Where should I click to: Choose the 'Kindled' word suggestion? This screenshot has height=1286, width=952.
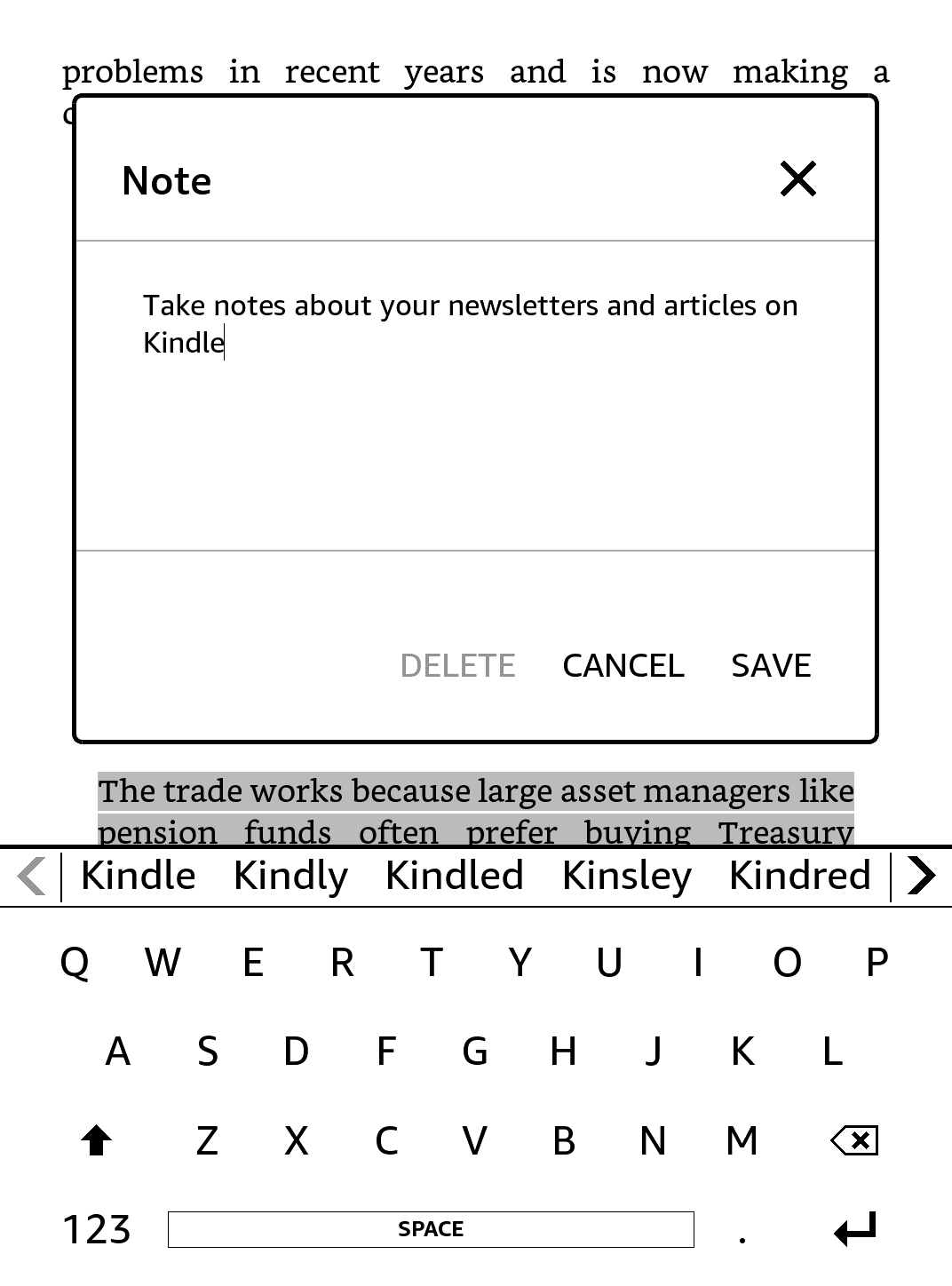(x=455, y=877)
